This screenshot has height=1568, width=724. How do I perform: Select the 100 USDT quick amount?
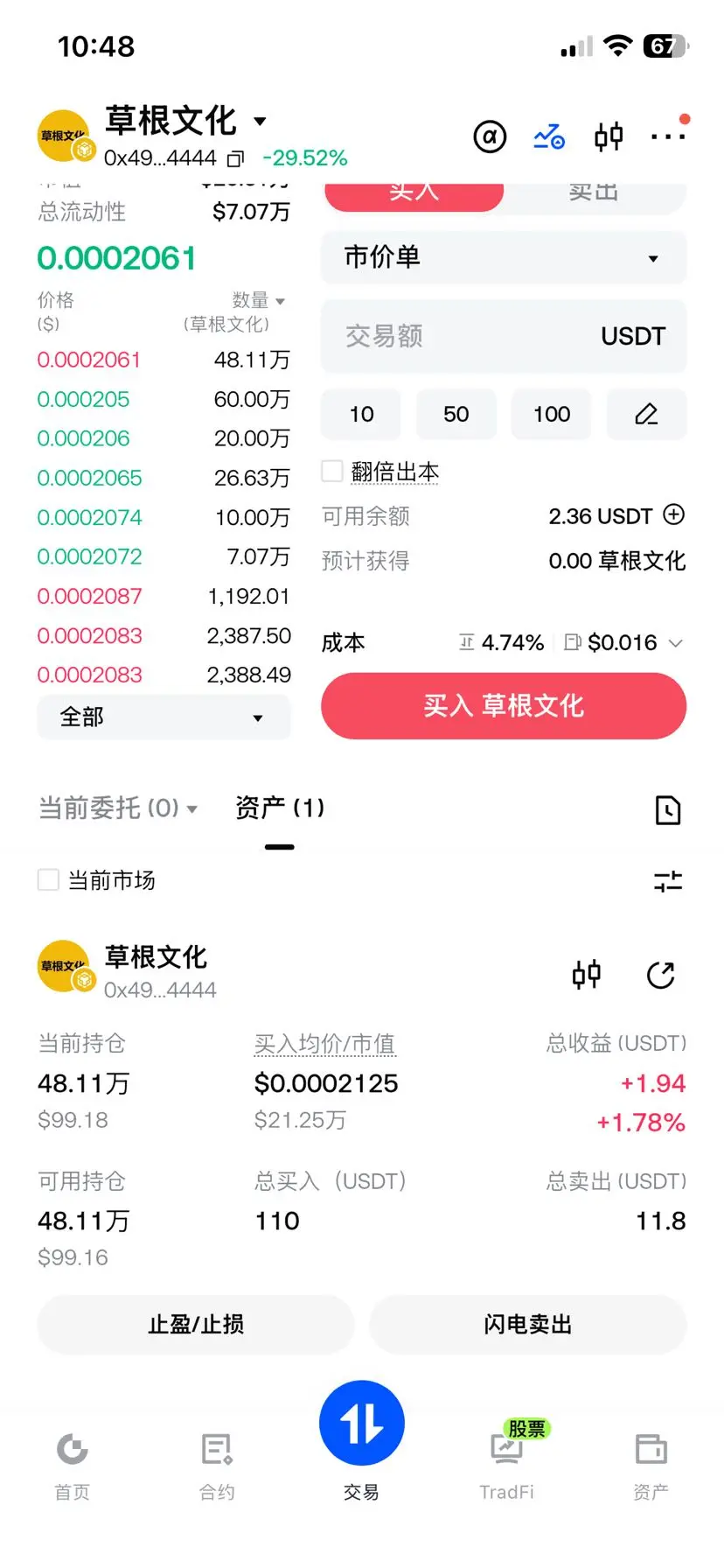pos(552,414)
